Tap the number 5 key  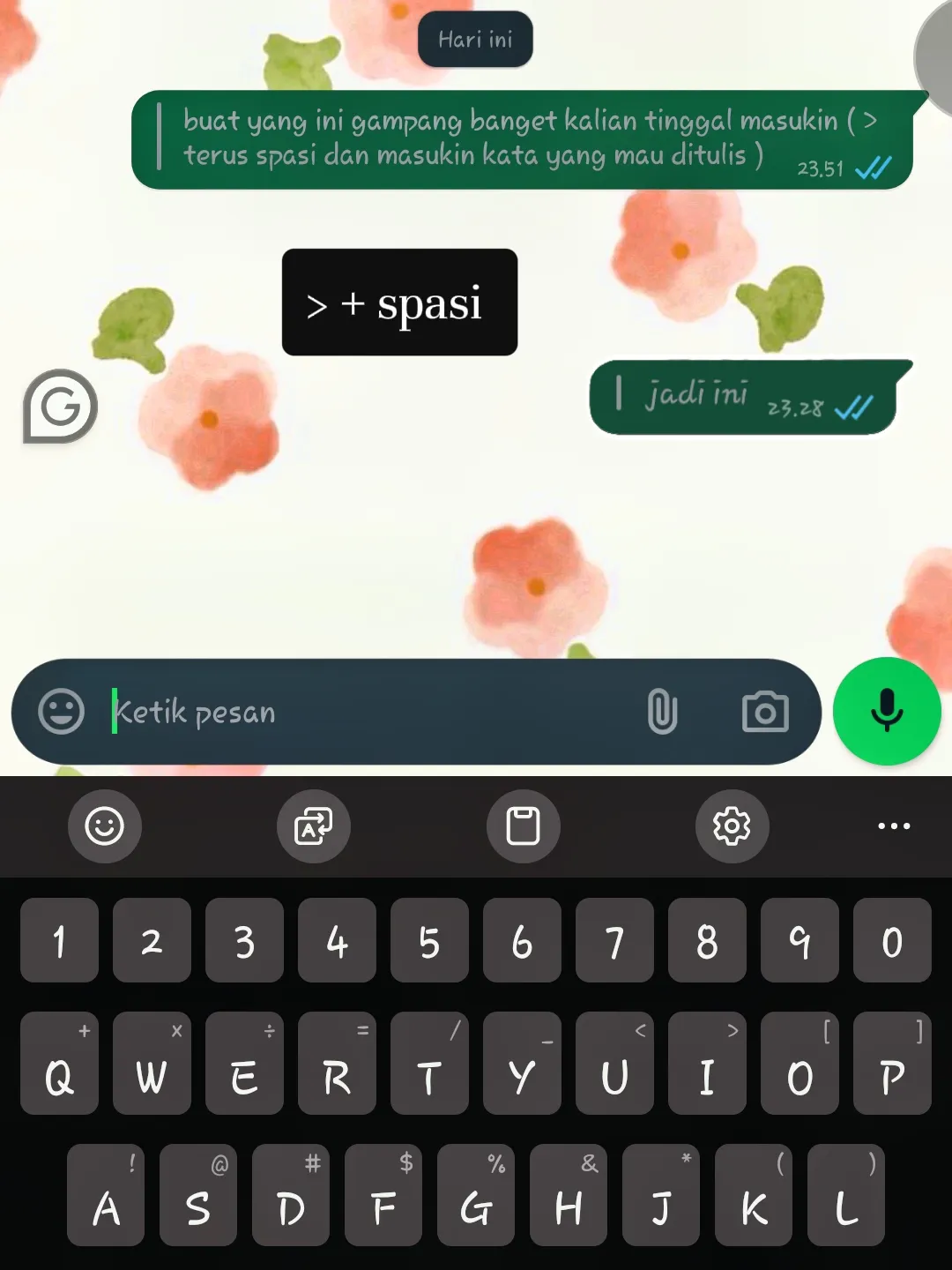(429, 941)
